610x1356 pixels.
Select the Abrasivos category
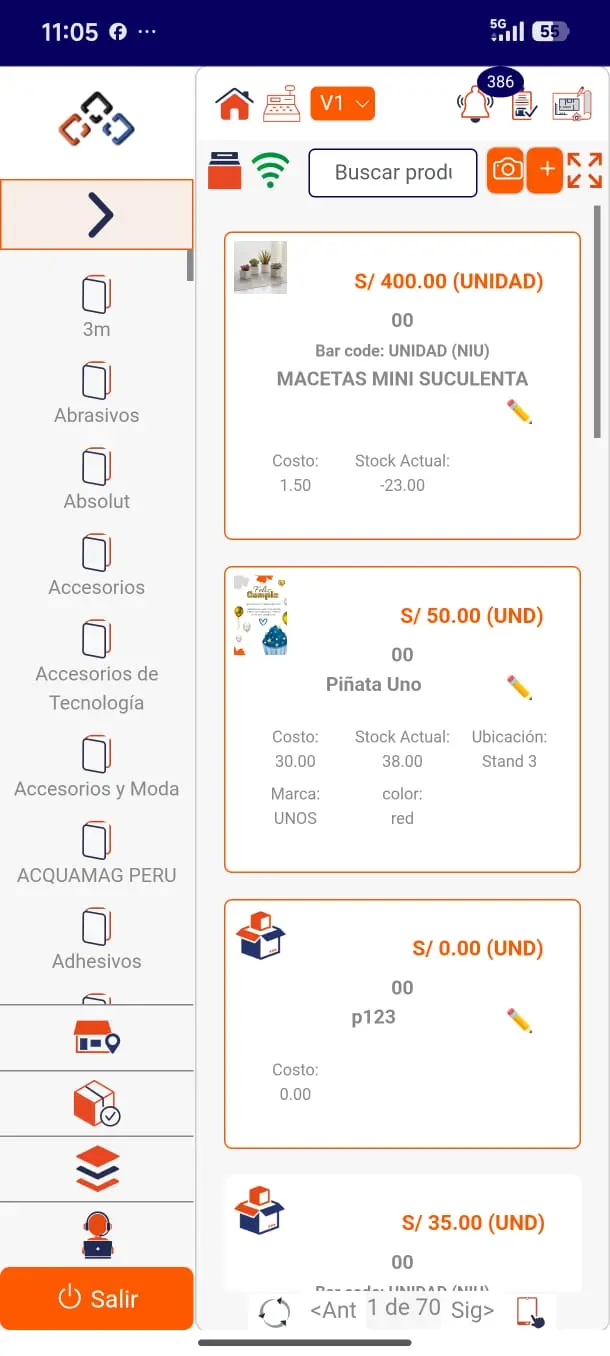coord(96,394)
